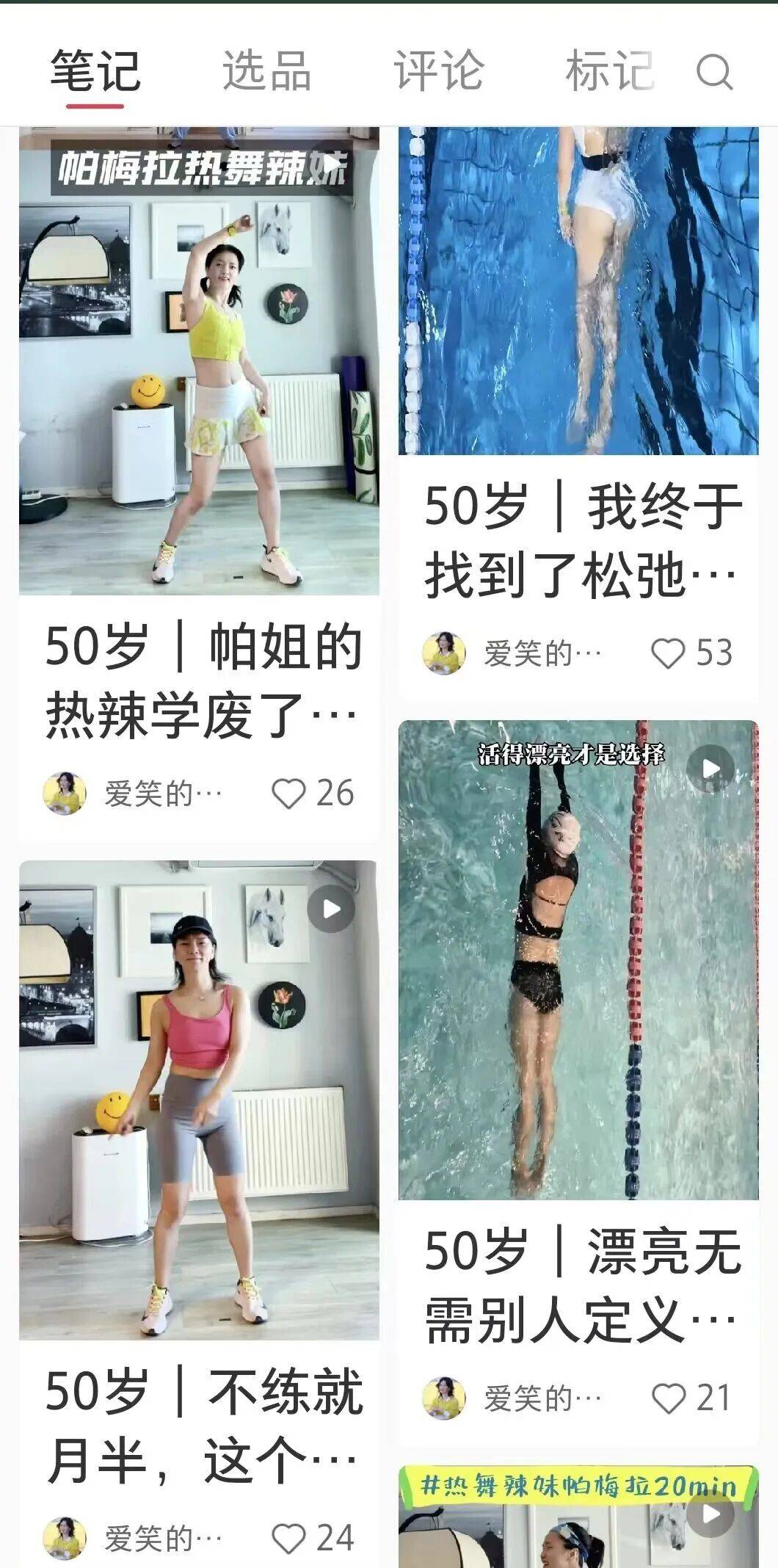
Task: Open the search magnifier icon
Action: click(713, 72)
